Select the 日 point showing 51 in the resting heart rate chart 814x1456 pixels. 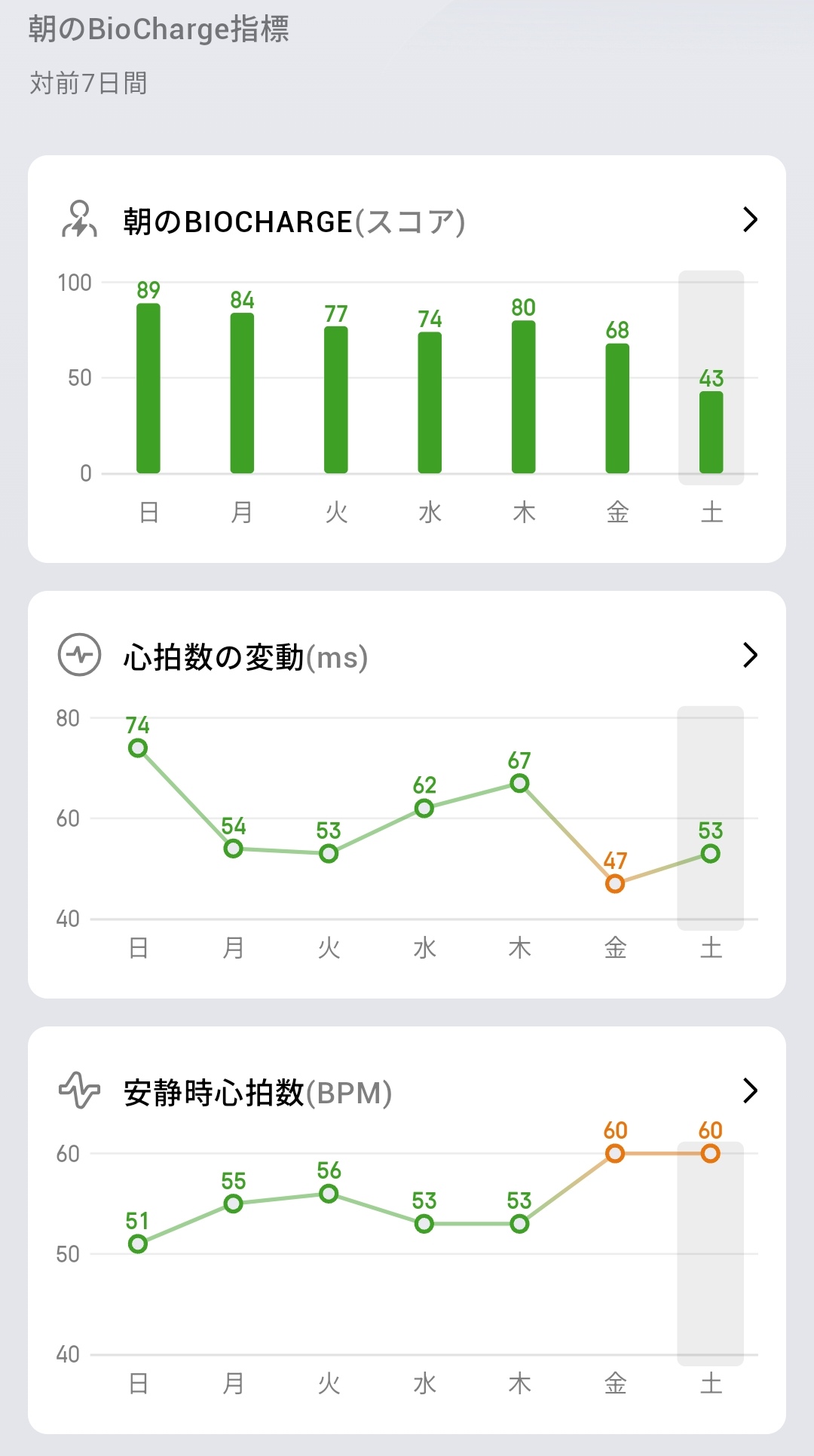click(x=138, y=1243)
